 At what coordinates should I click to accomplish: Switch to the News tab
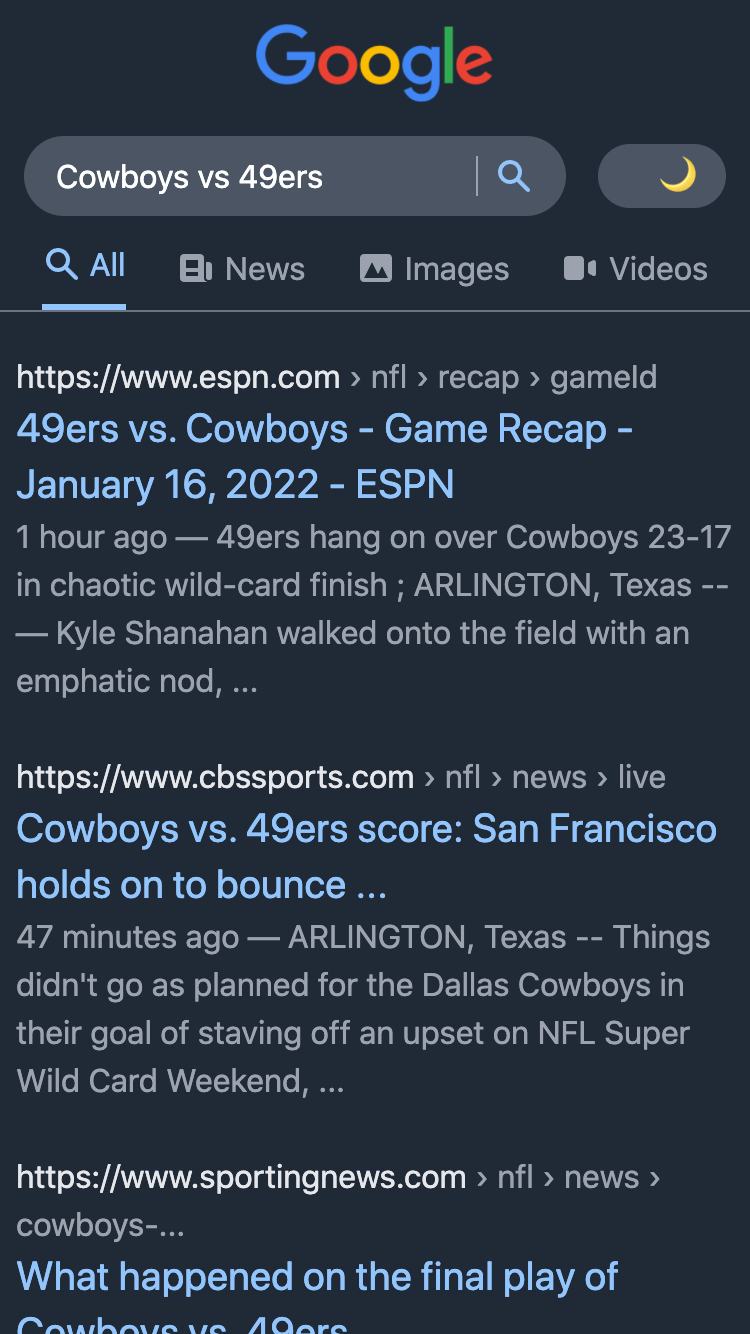click(243, 269)
